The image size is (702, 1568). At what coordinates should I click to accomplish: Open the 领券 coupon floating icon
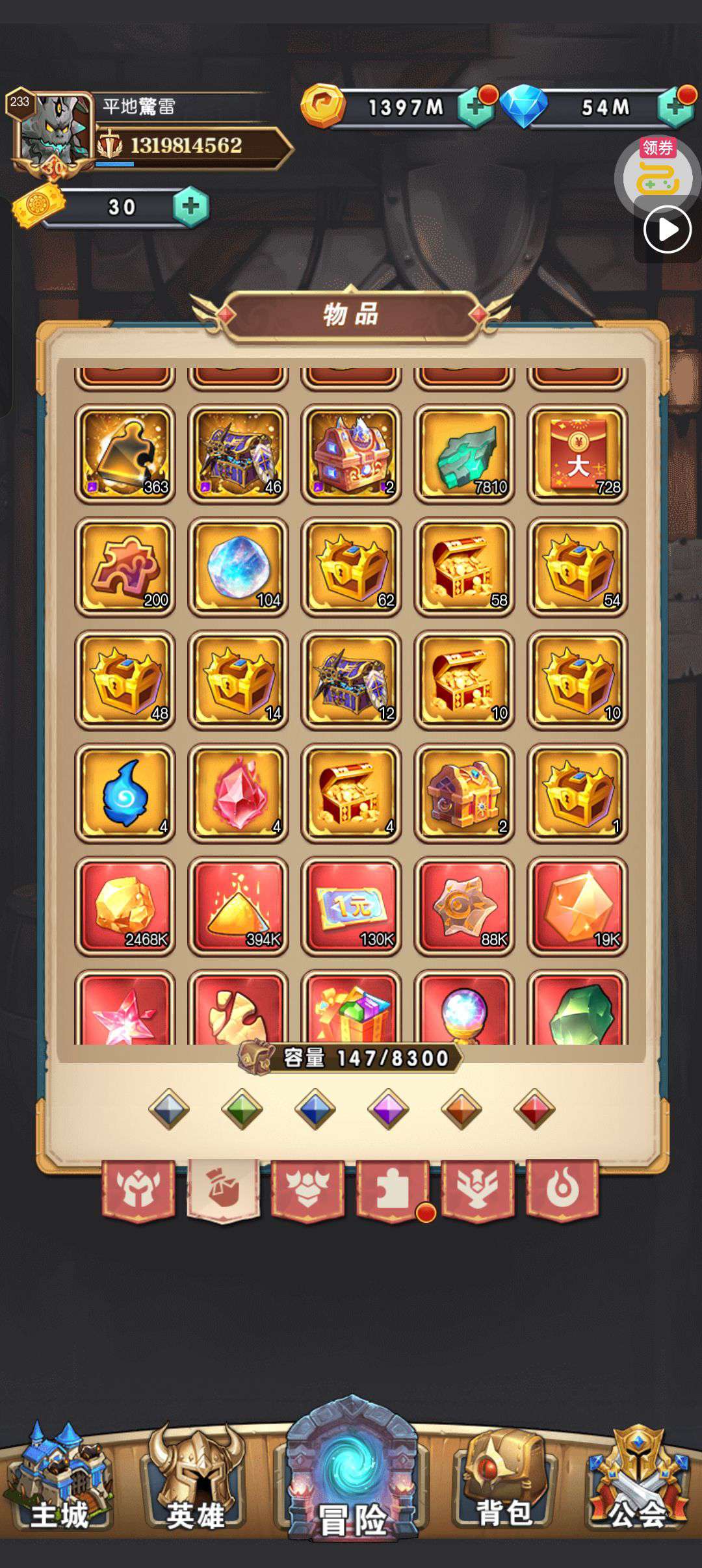pyautogui.click(x=656, y=170)
